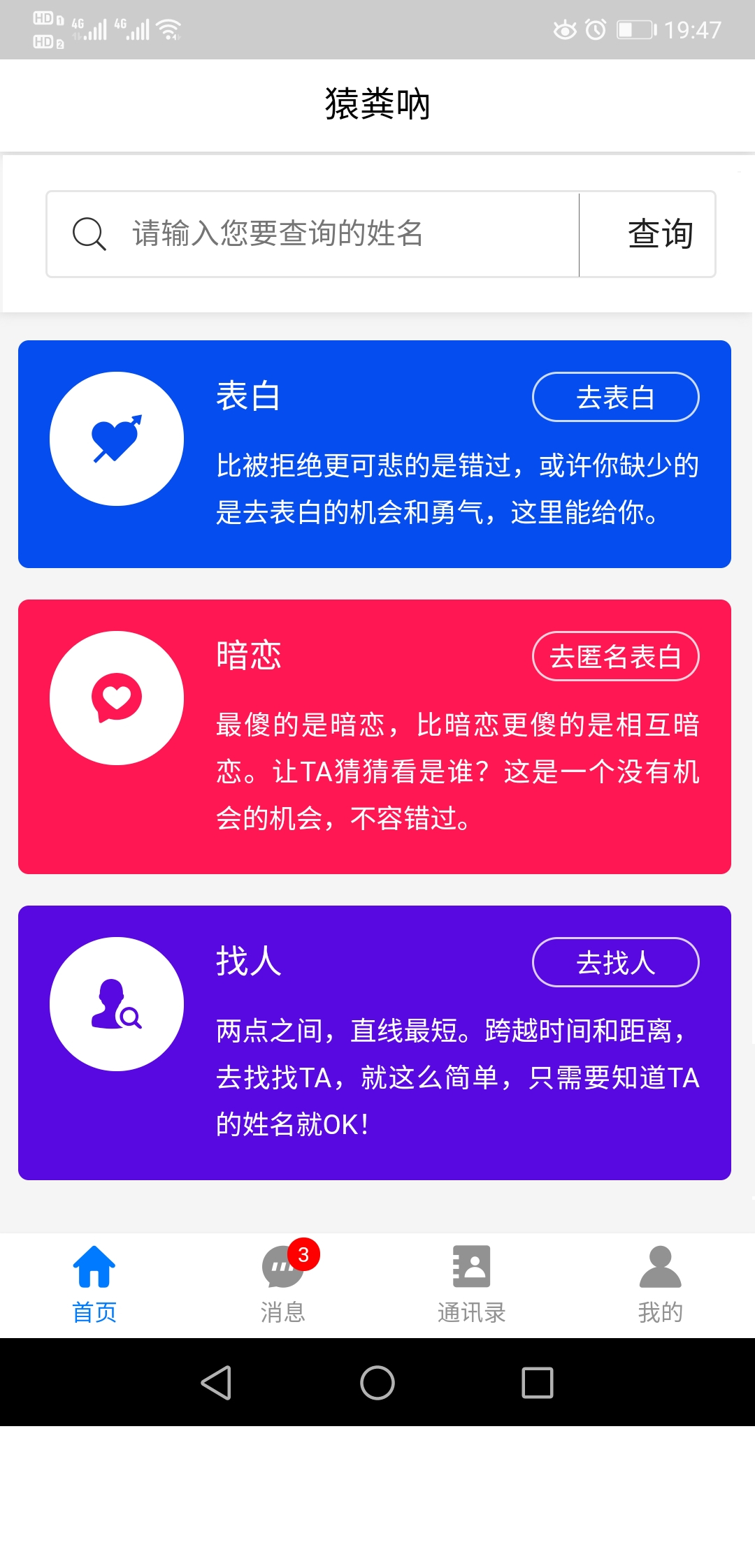Screen dimensions: 755x1568
Task: Switch to the 消息 tab
Action: pos(283,1284)
